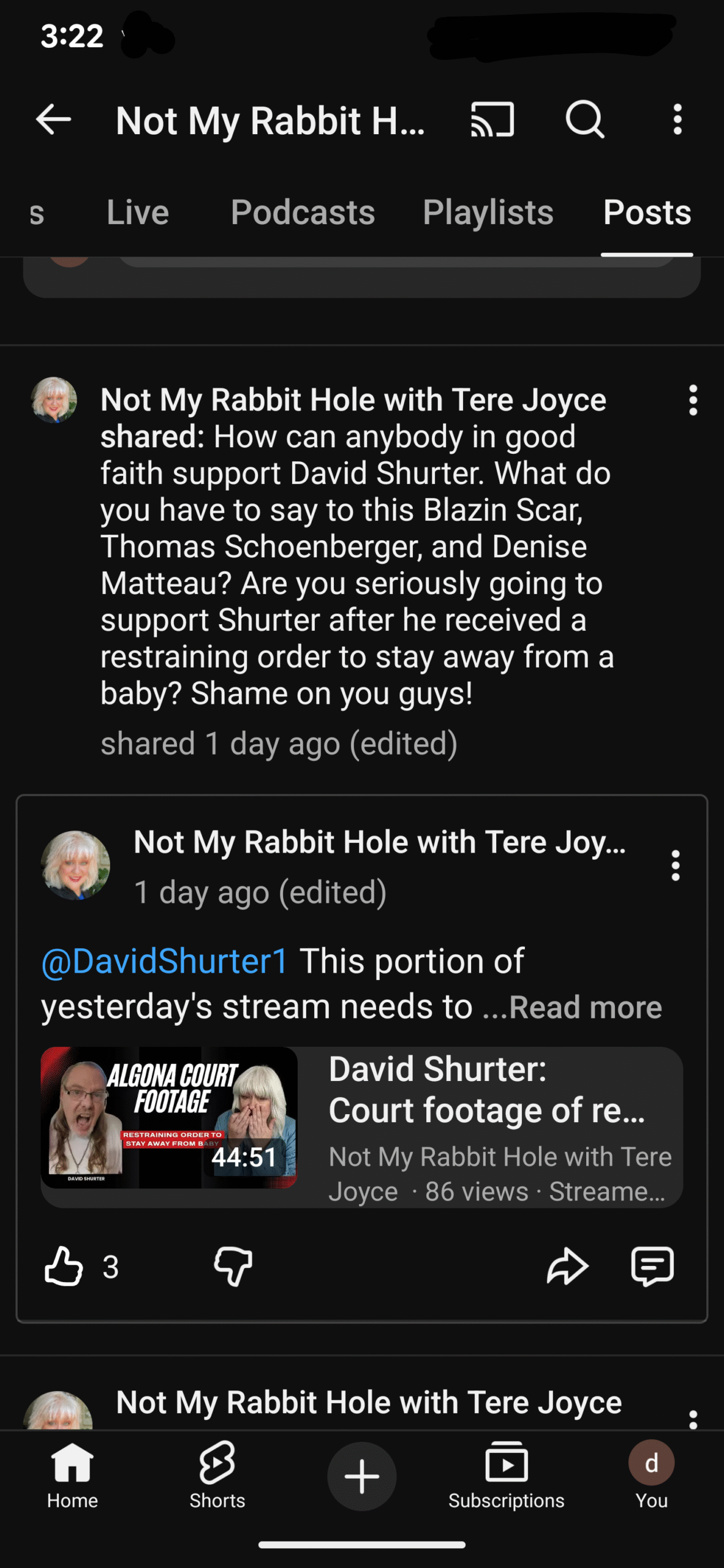
Task: Open the channel overflow menu
Action: pyautogui.click(x=677, y=119)
